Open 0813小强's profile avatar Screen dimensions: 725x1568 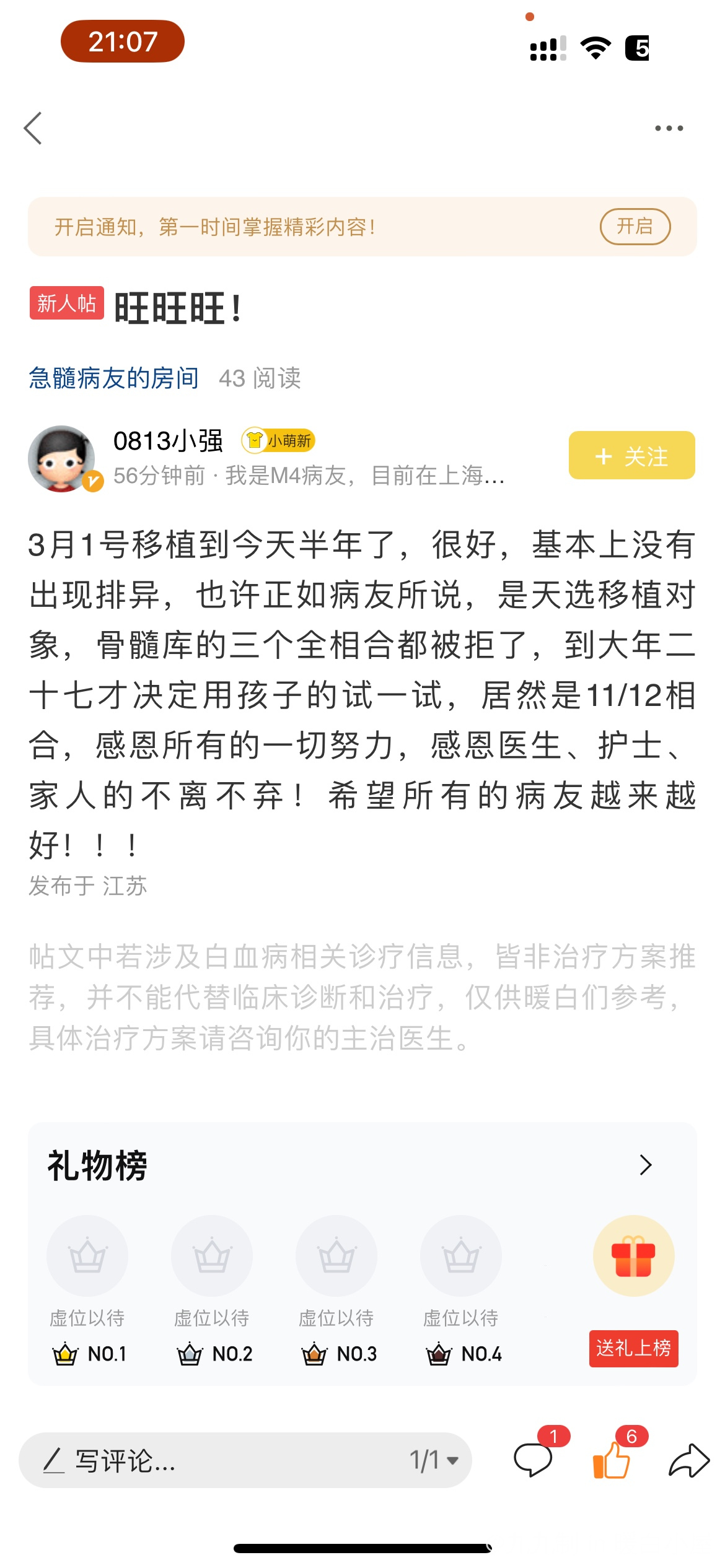pos(62,459)
